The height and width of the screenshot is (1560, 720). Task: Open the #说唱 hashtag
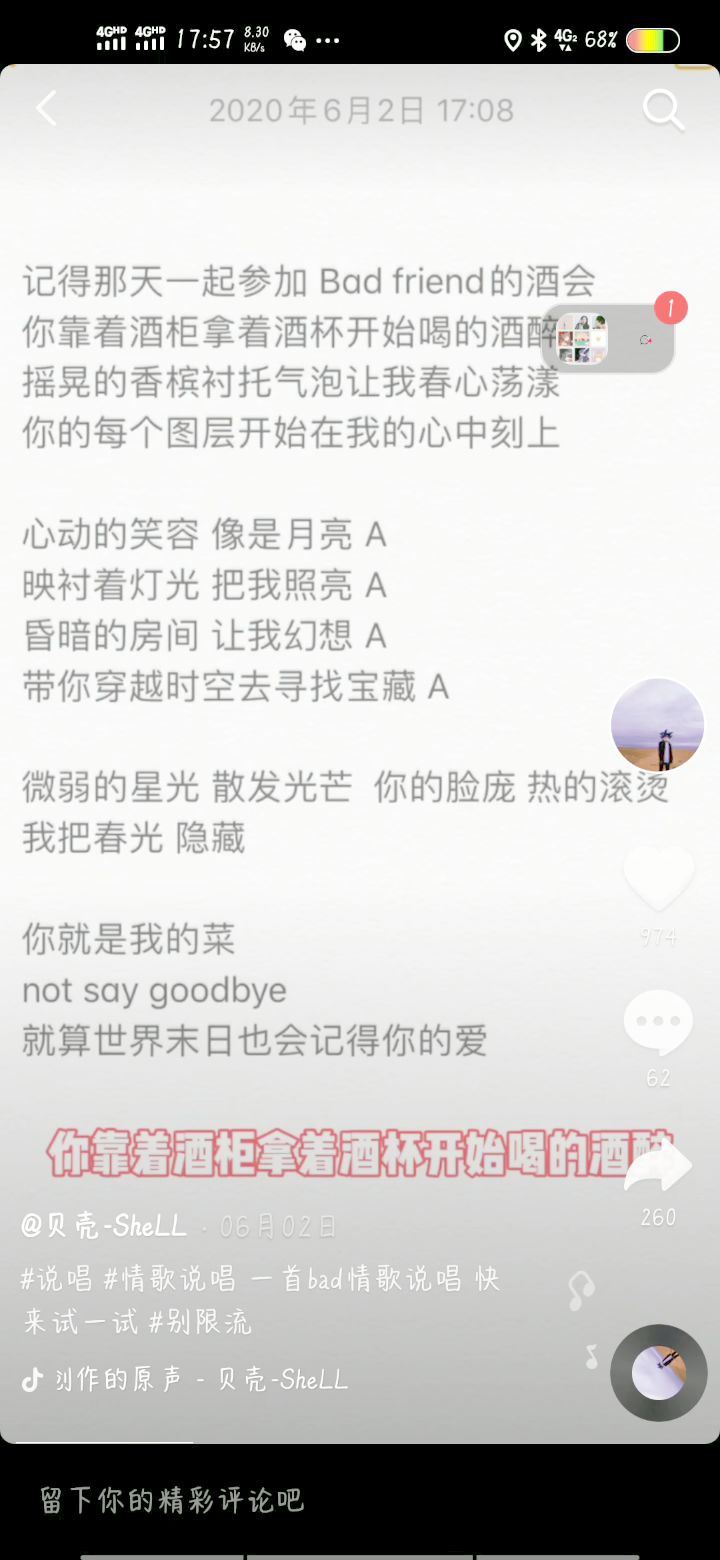point(56,1278)
